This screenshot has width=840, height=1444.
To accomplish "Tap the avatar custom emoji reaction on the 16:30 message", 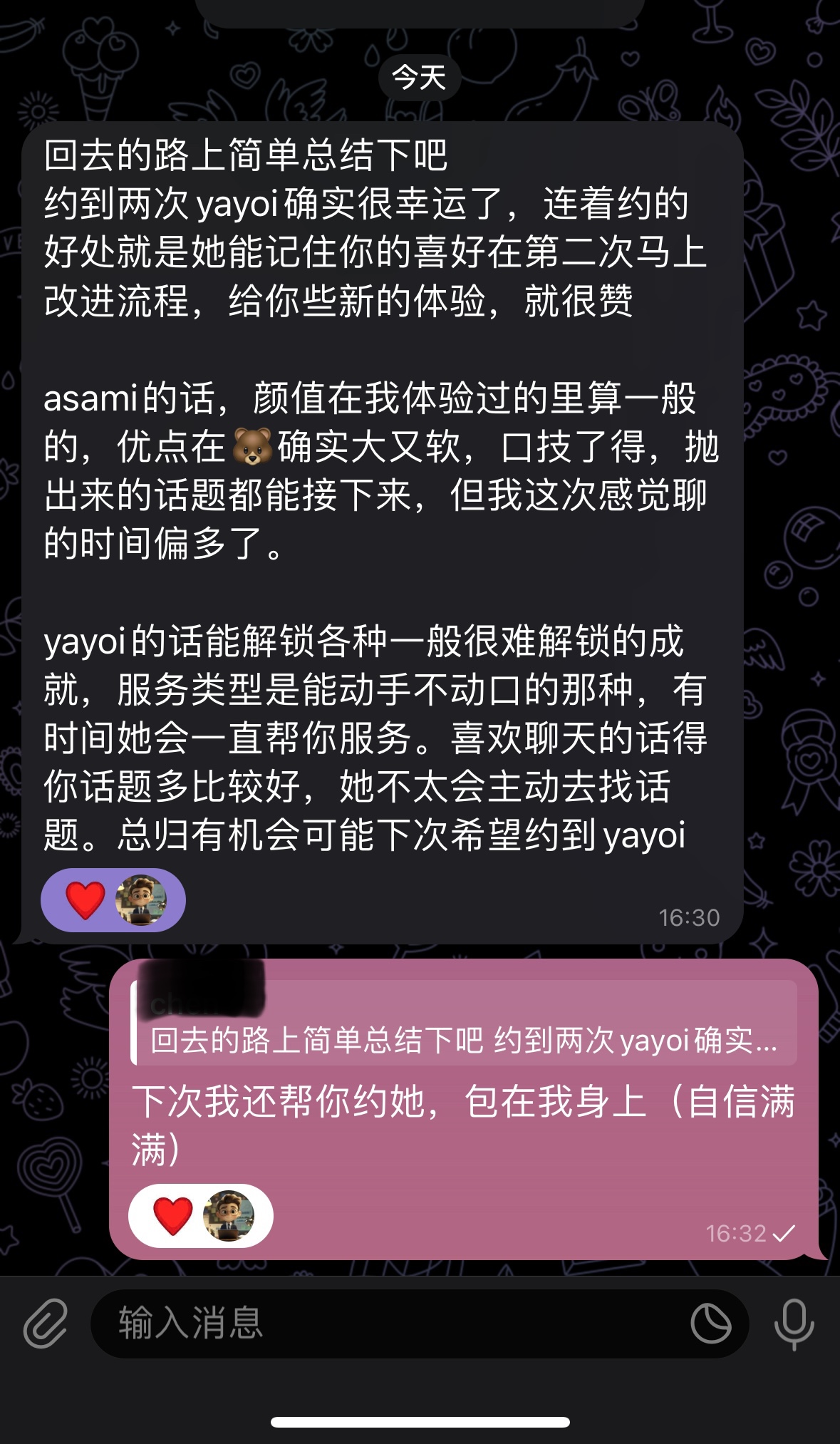I will pyautogui.click(x=140, y=899).
